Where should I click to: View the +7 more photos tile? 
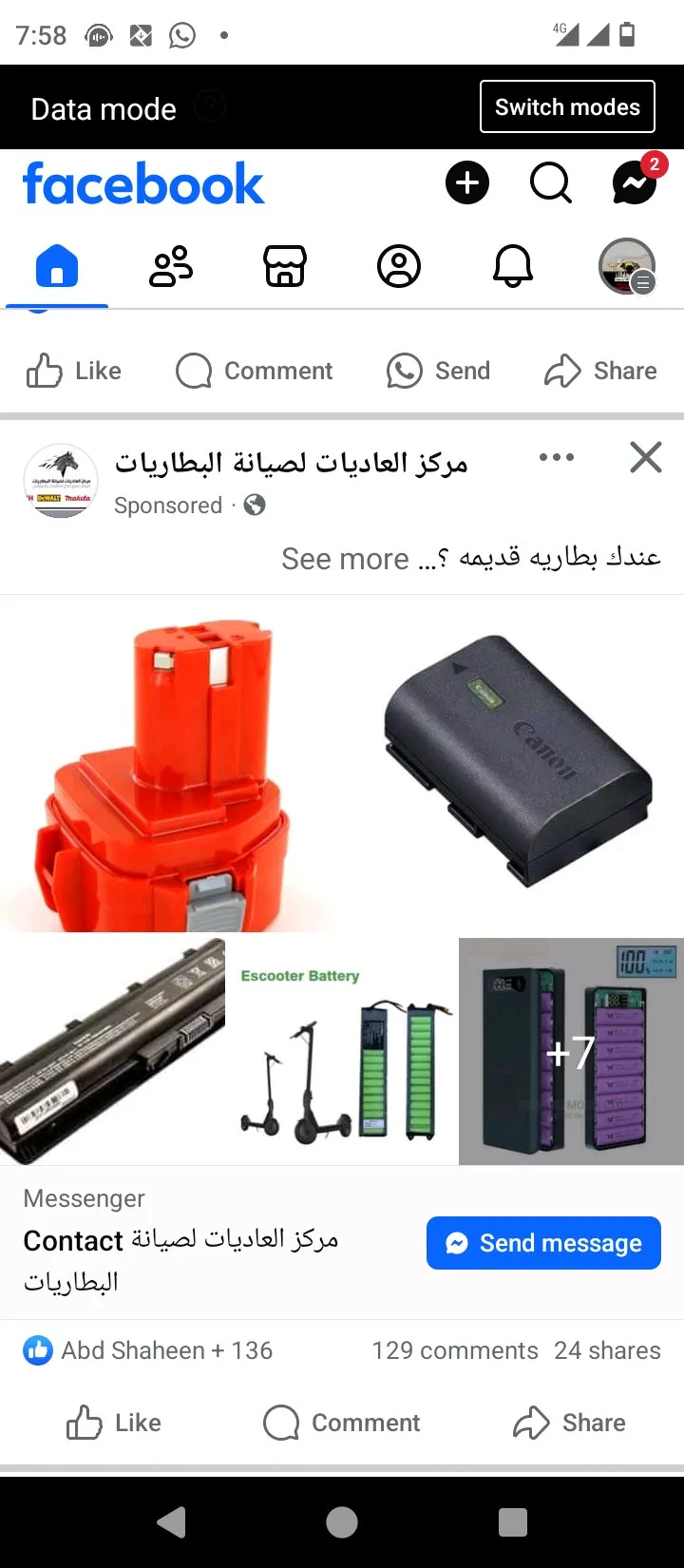(x=571, y=1051)
